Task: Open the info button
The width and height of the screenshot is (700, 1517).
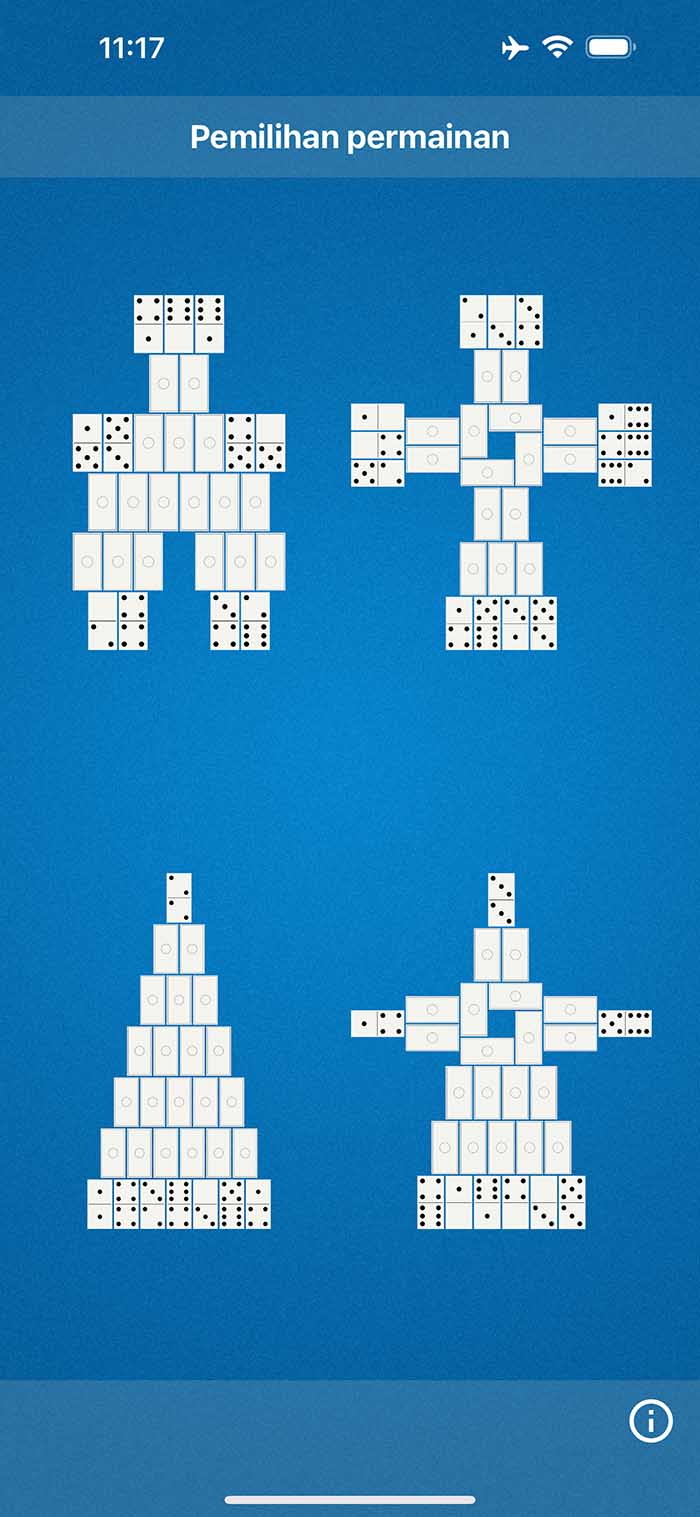Action: tap(650, 1420)
